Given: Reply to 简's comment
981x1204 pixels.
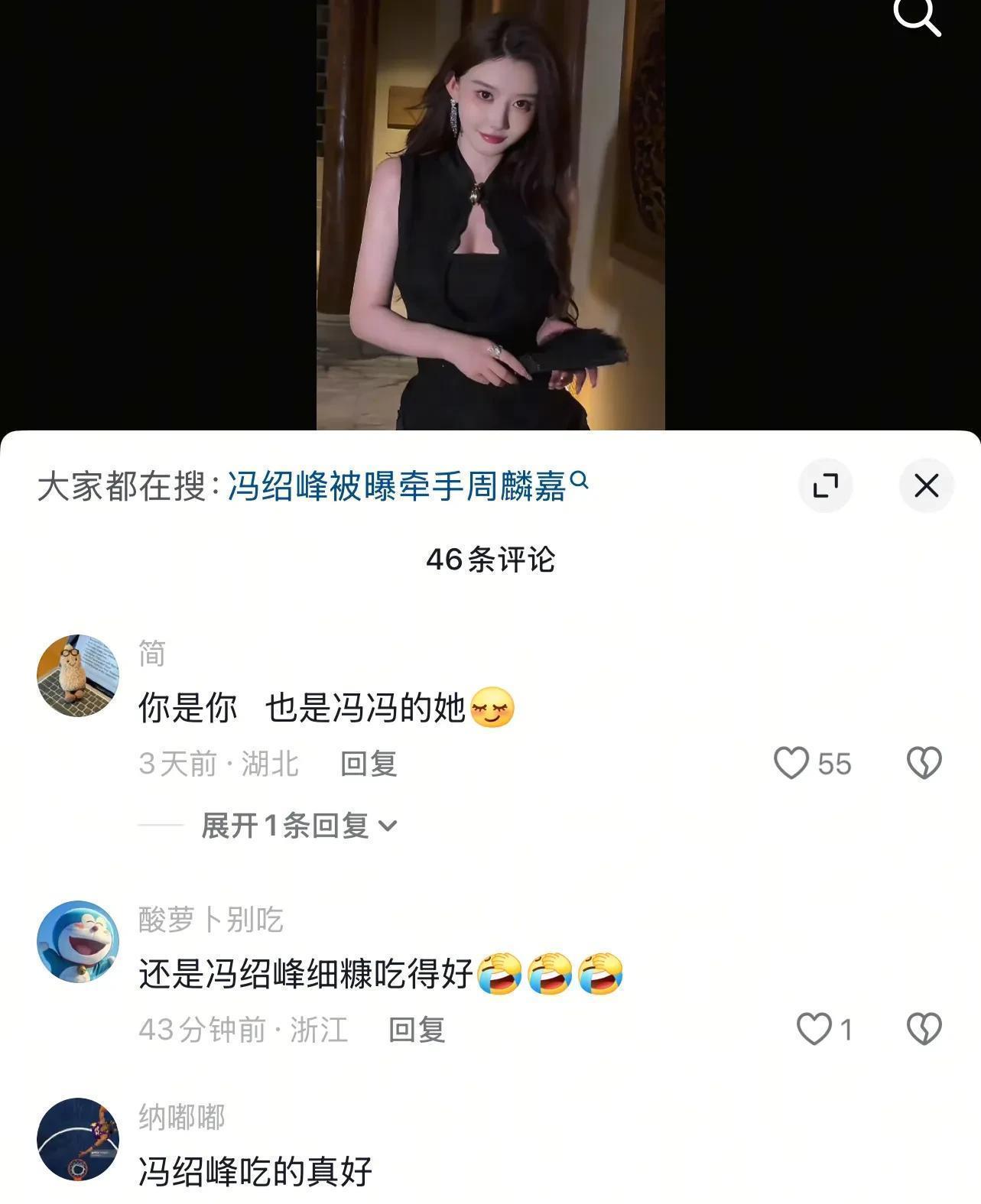Looking at the screenshot, I should coord(369,764).
